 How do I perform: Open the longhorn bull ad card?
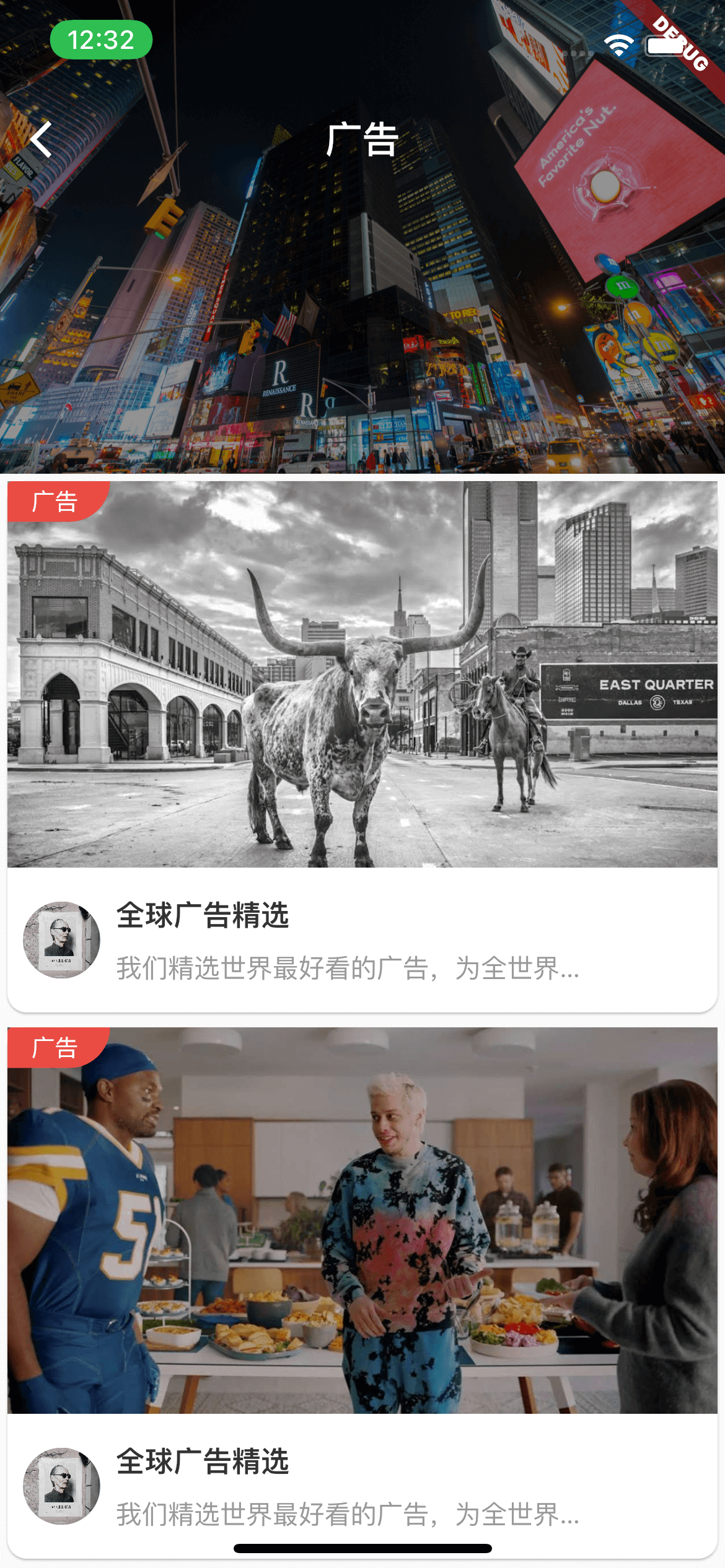[x=362, y=675]
